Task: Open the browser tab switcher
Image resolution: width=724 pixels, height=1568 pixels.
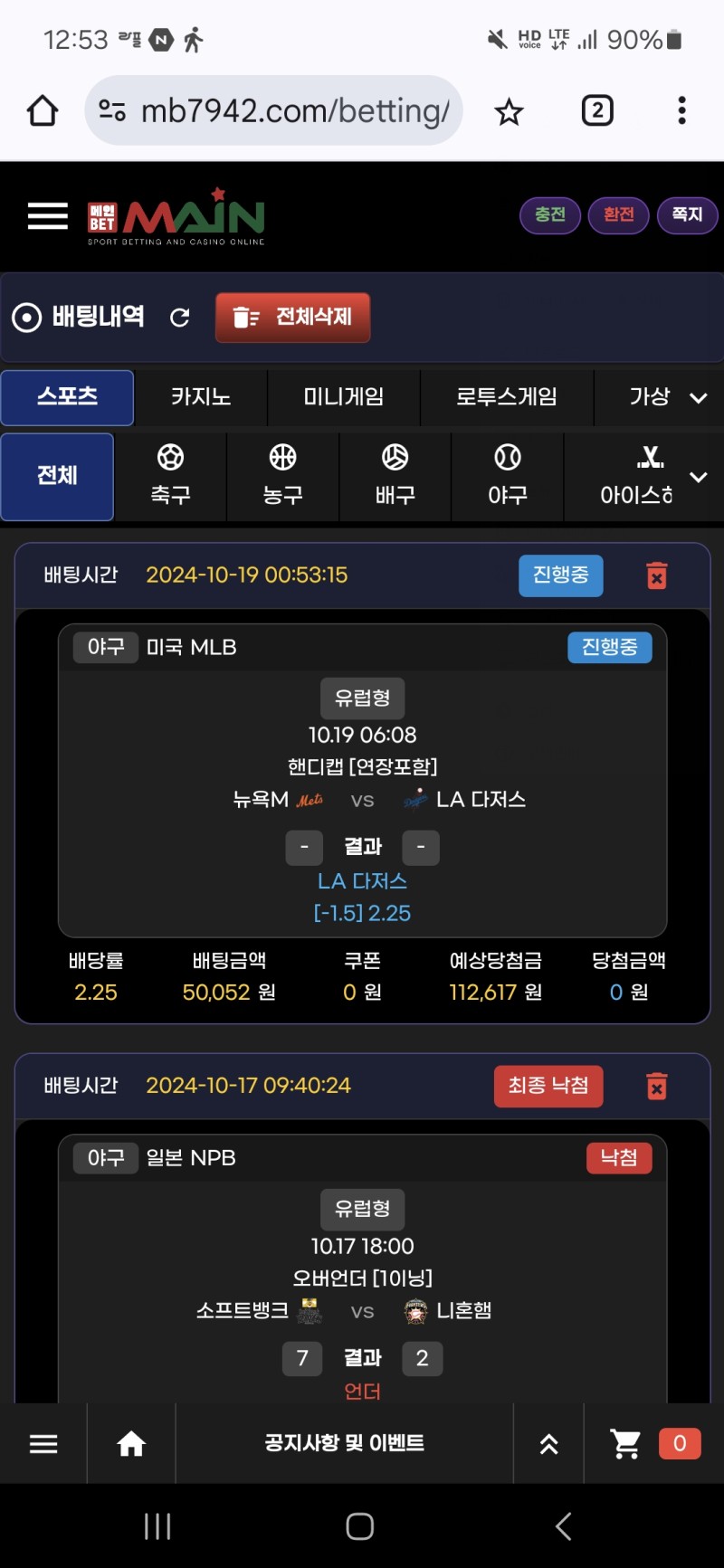Action: [x=597, y=111]
